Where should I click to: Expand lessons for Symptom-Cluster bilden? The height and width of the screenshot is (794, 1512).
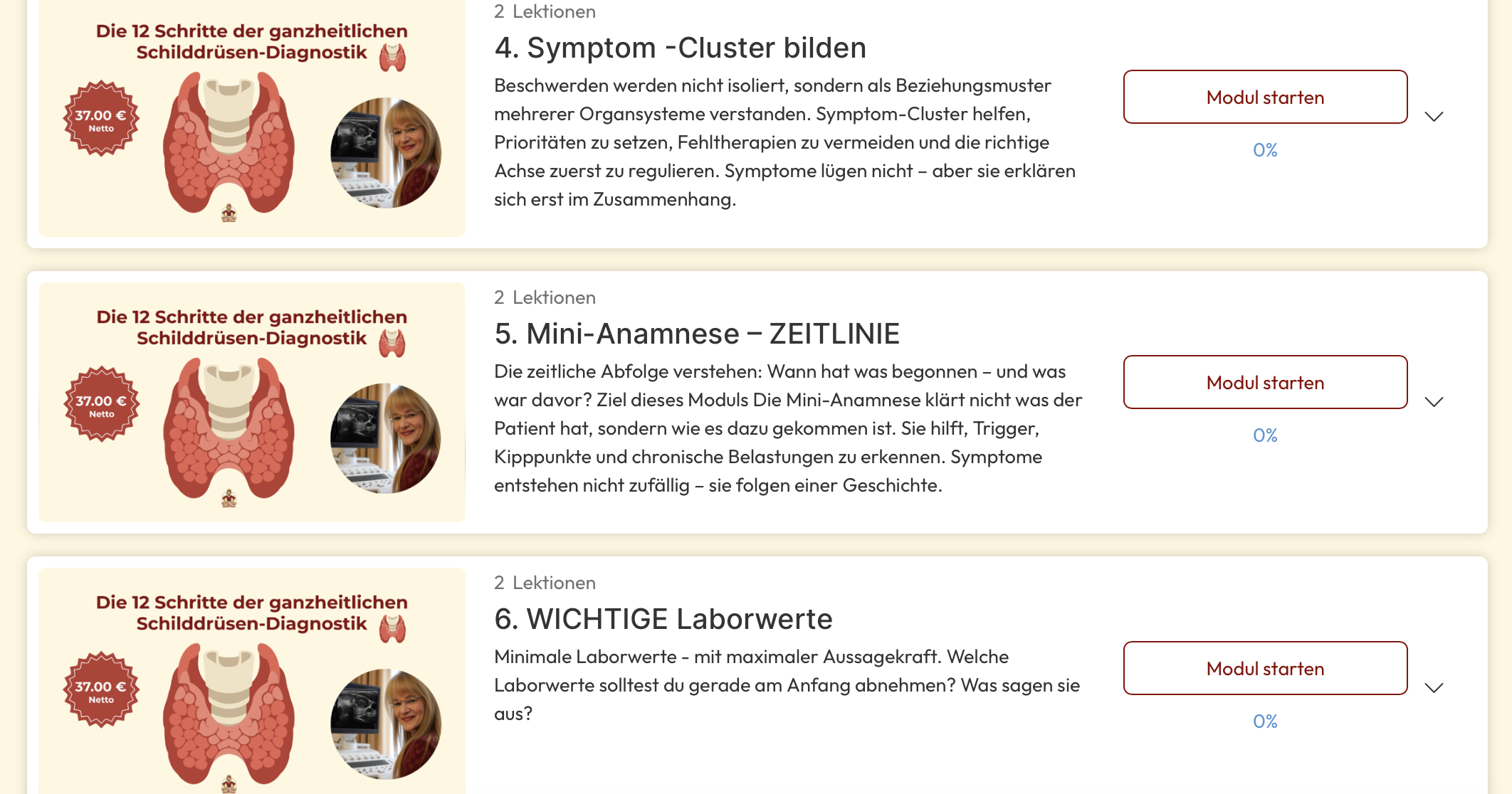click(x=1434, y=117)
